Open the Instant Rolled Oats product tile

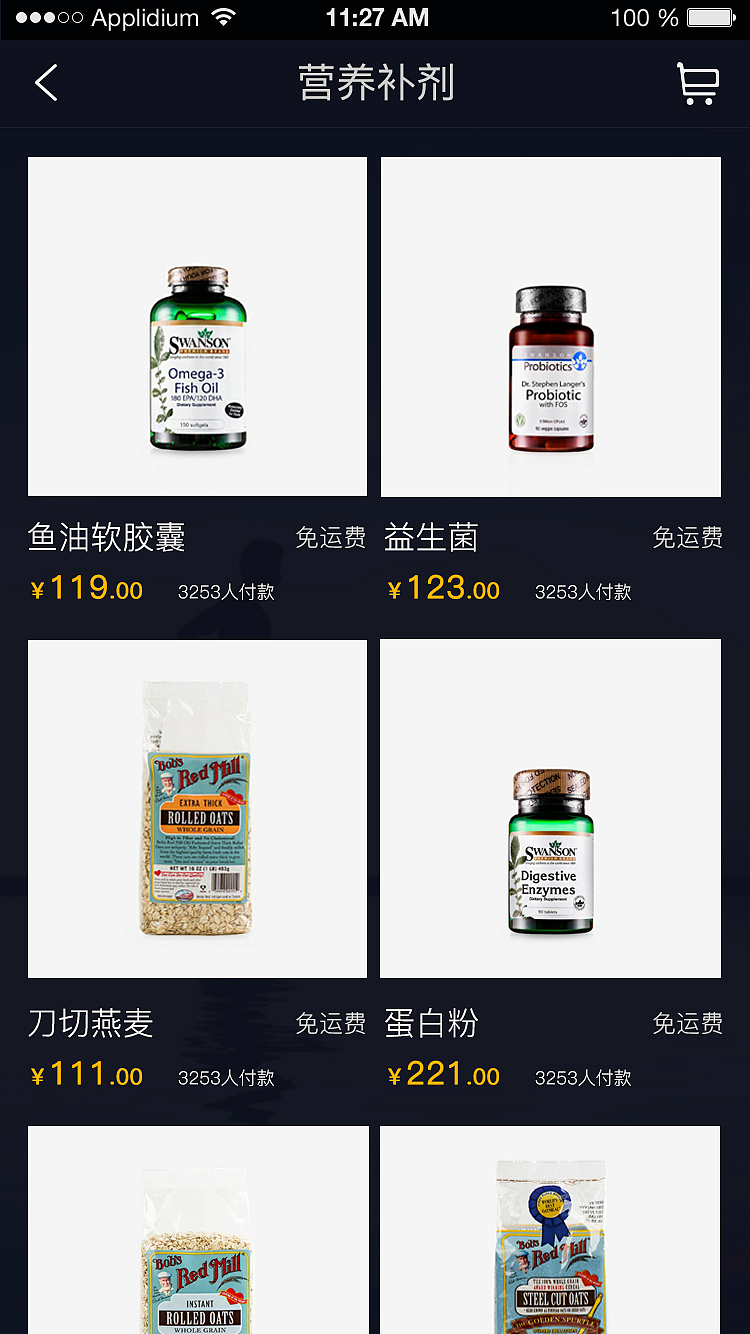coord(197,1230)
